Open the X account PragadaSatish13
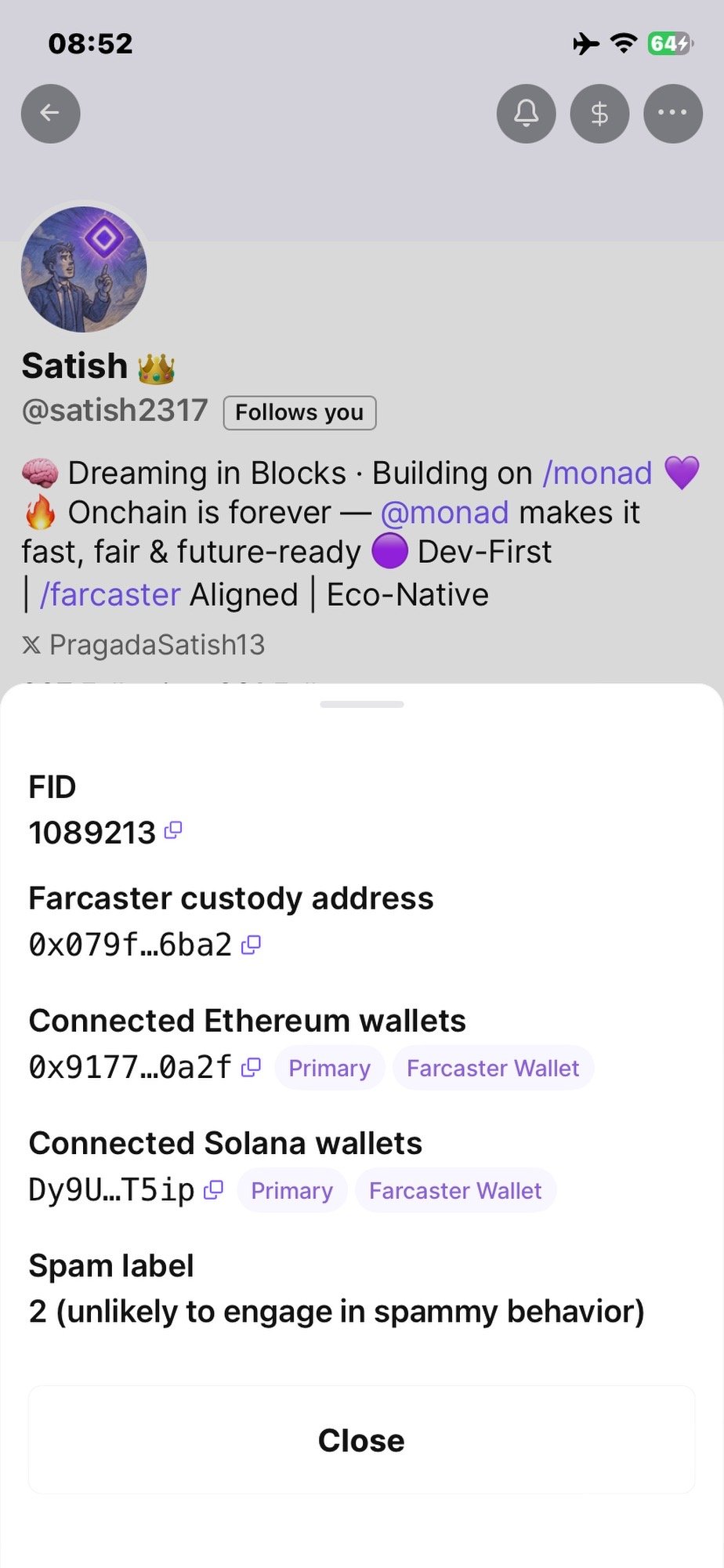 (x=156, y=645)
